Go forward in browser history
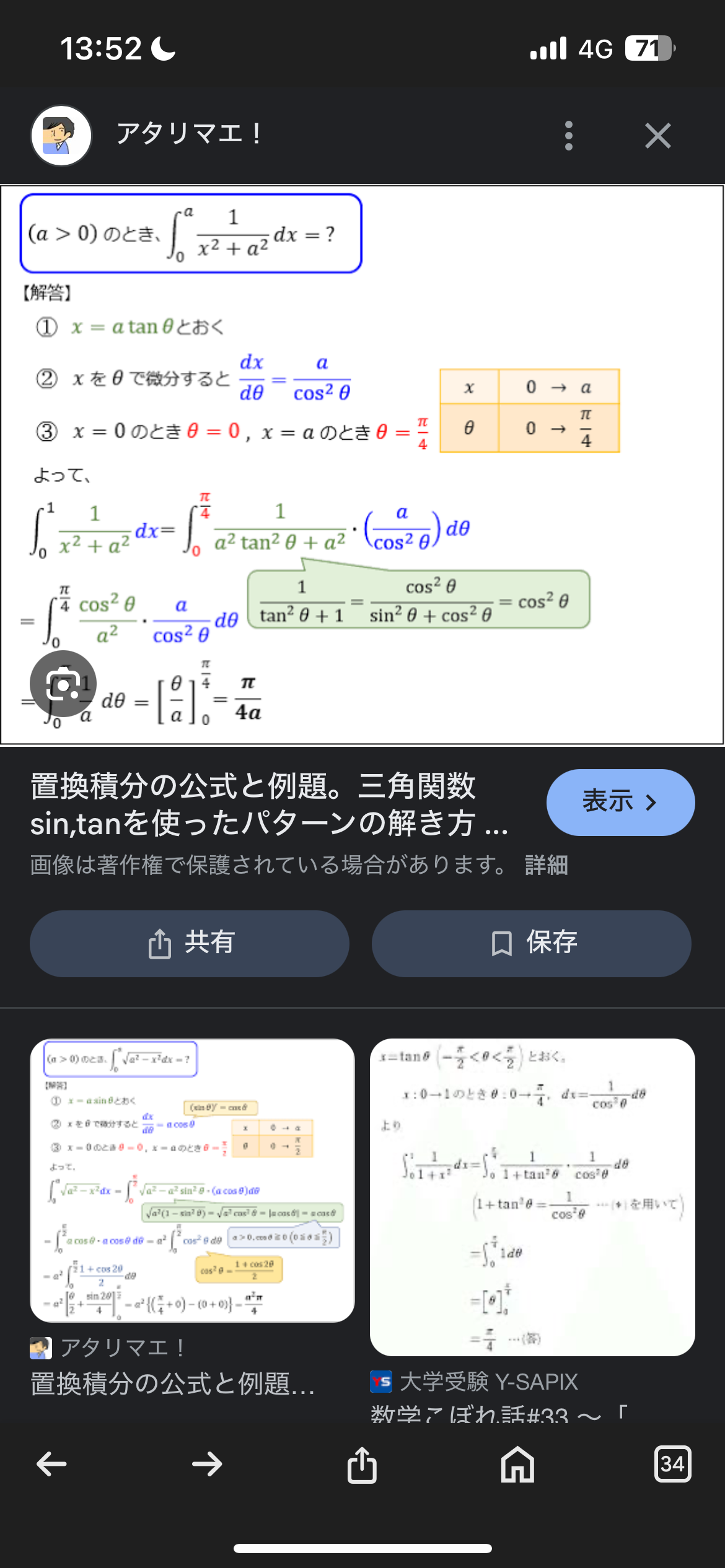Screen dimensions: 725x1568 coord(207,1464)
